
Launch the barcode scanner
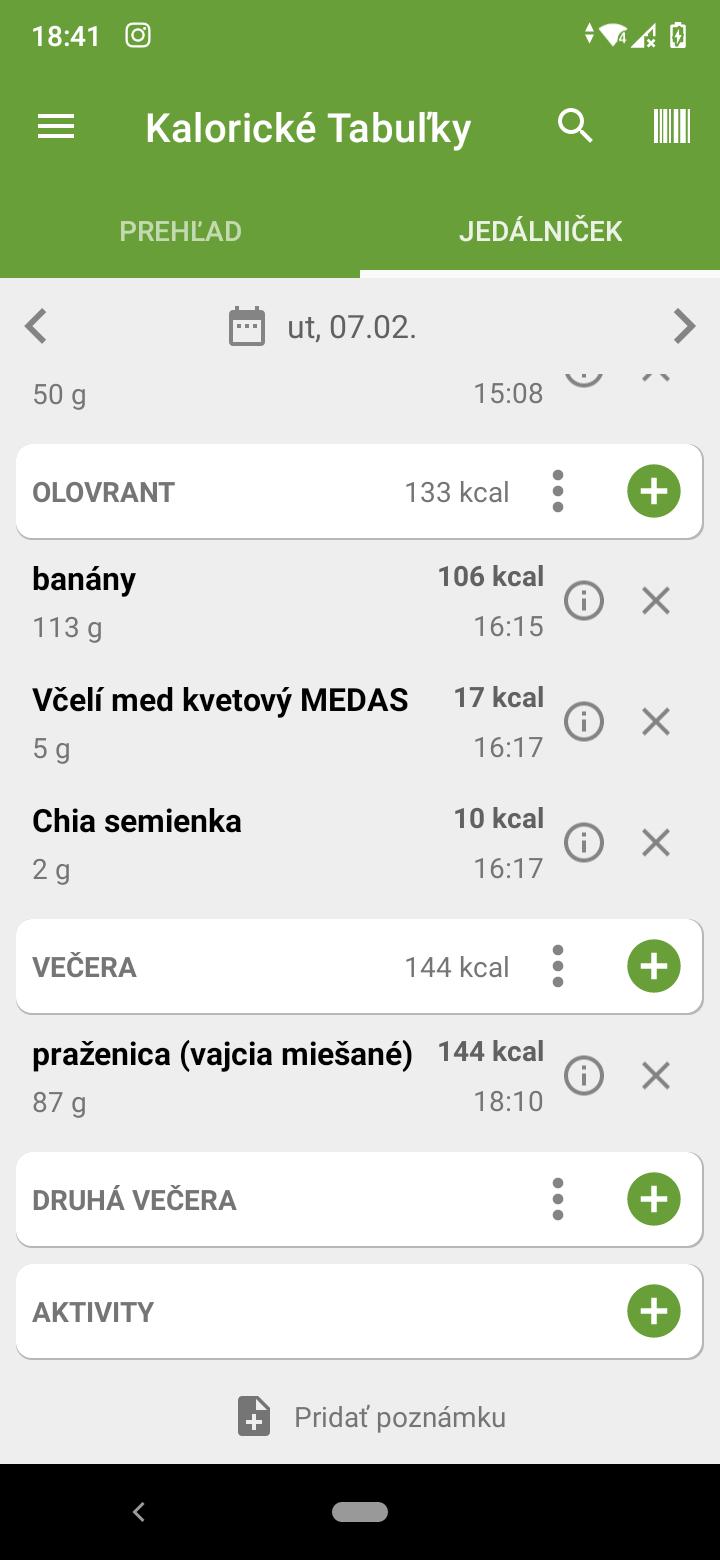click(672, 127)
